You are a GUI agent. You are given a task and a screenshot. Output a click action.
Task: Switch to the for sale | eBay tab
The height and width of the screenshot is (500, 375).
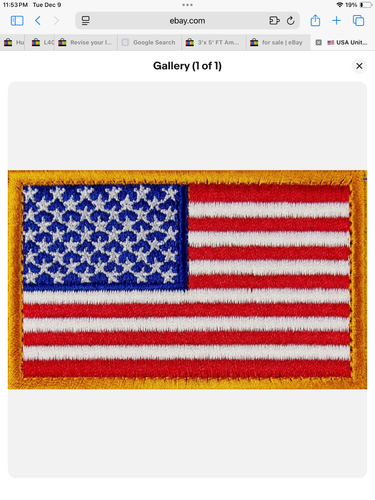[278, 42]
